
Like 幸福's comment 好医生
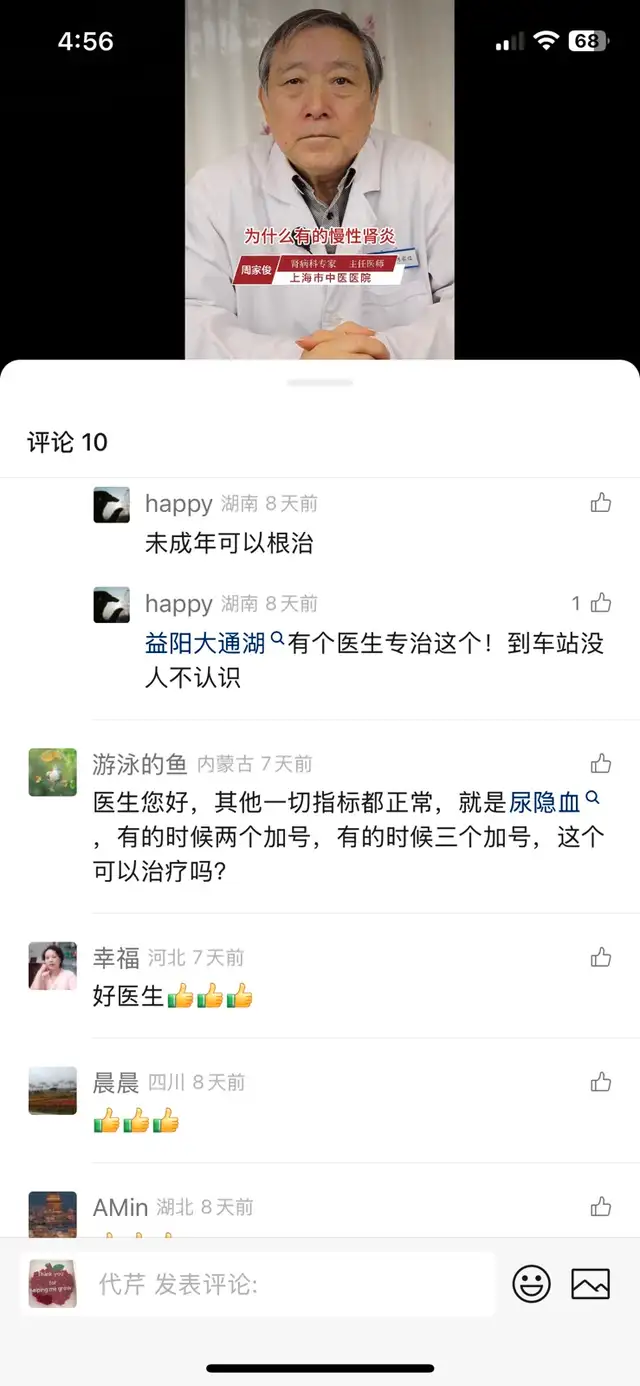tap(601, 958)
